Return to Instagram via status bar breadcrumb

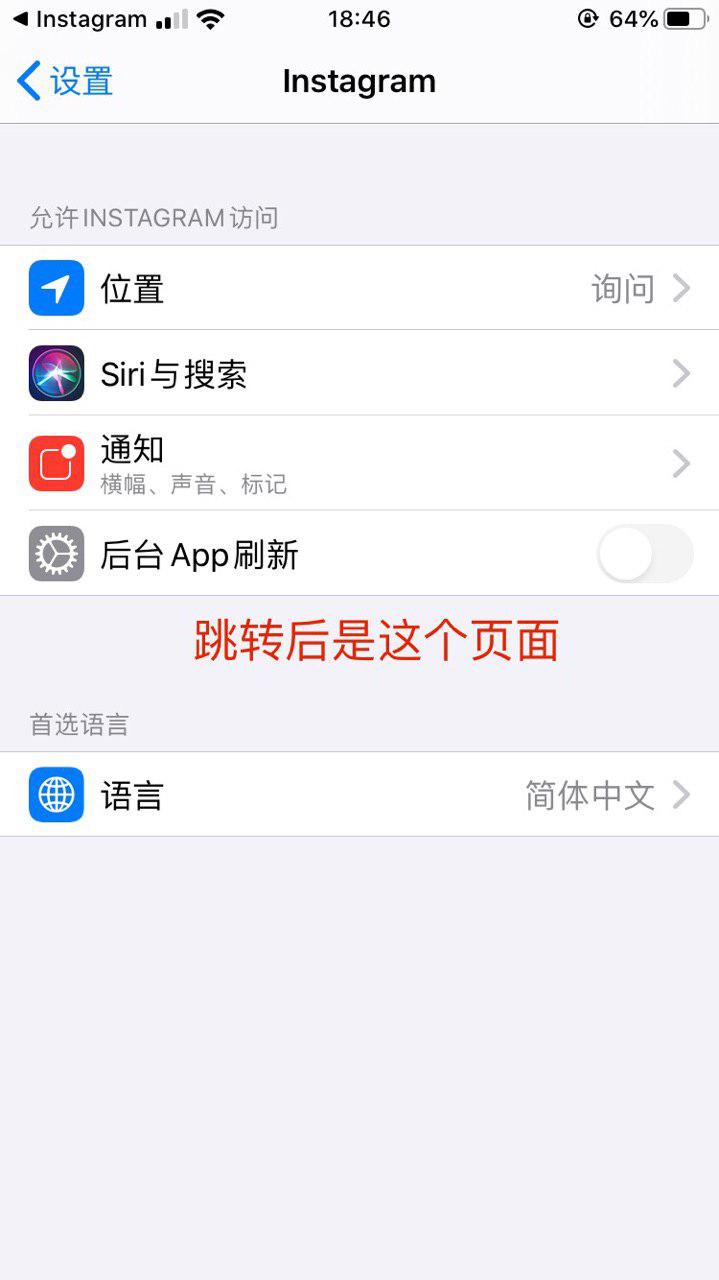point(78,19)
